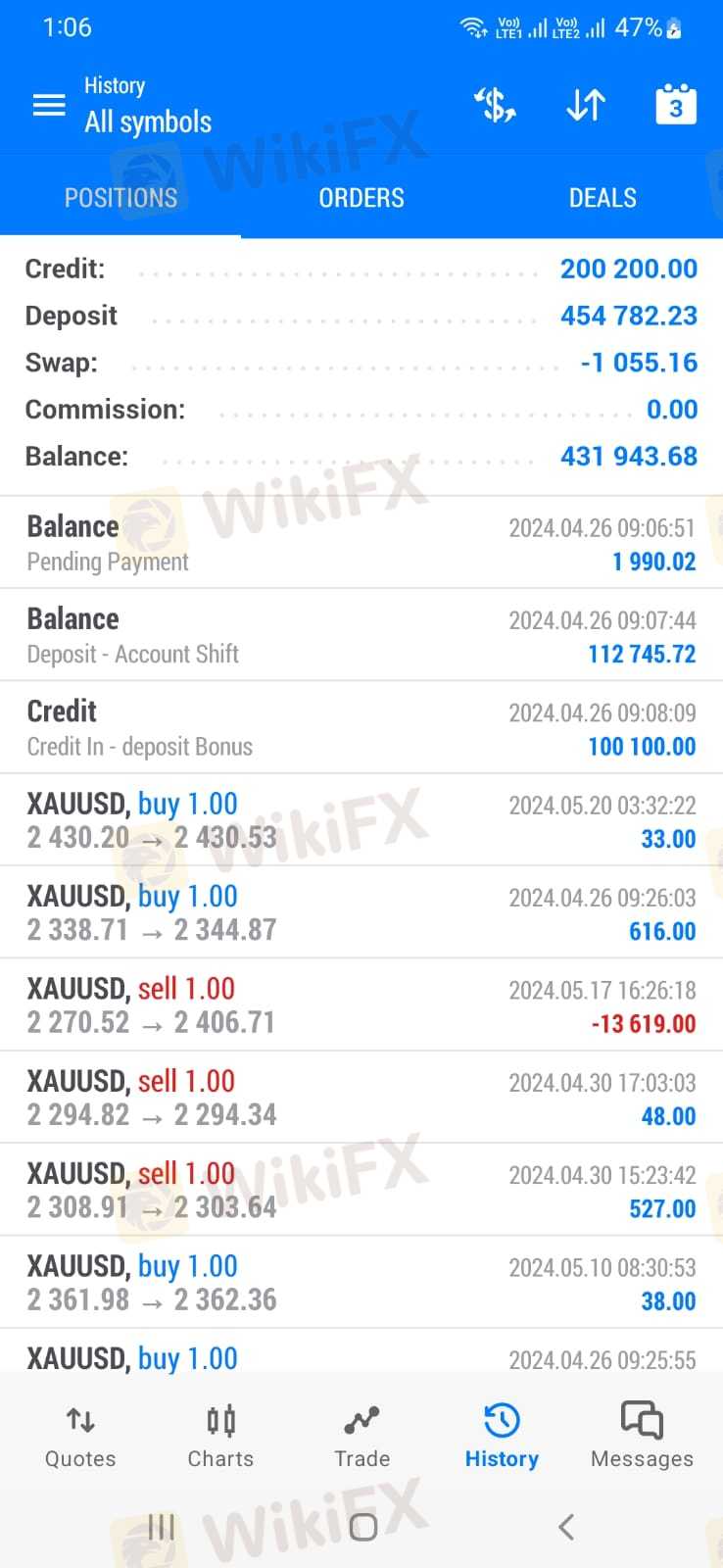Expand the XAUUSD sell with 527.00 profit
Viewport: 723px width, 1568px height.
tap(361, 1190)
